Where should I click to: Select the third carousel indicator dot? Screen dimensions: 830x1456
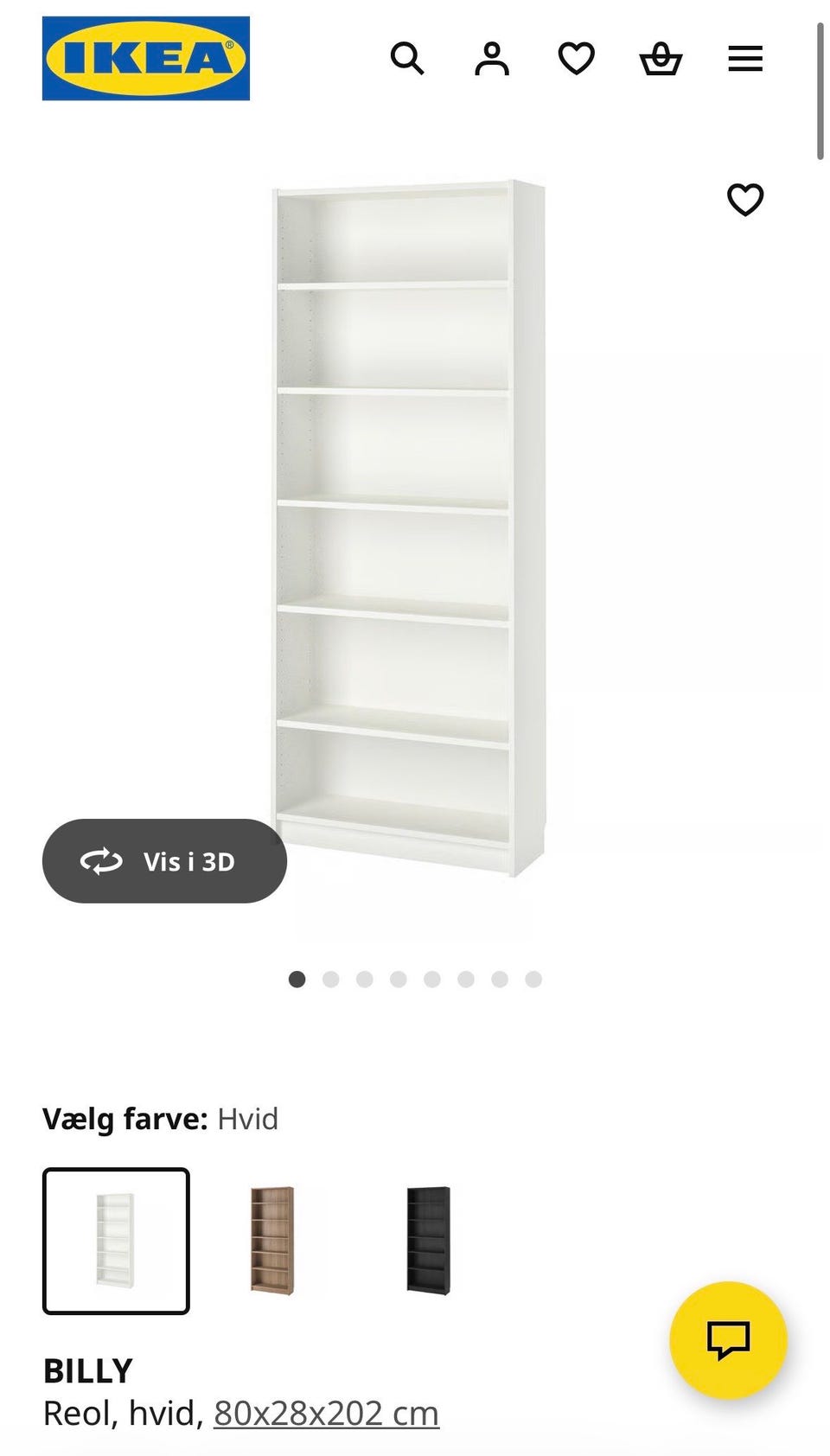[365, 979]
